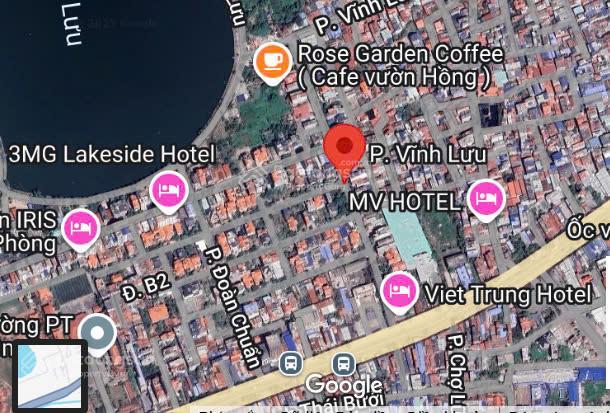The image size is (610, 413).
Task: Tap the MV HOTEL marker
Action: 485,199
